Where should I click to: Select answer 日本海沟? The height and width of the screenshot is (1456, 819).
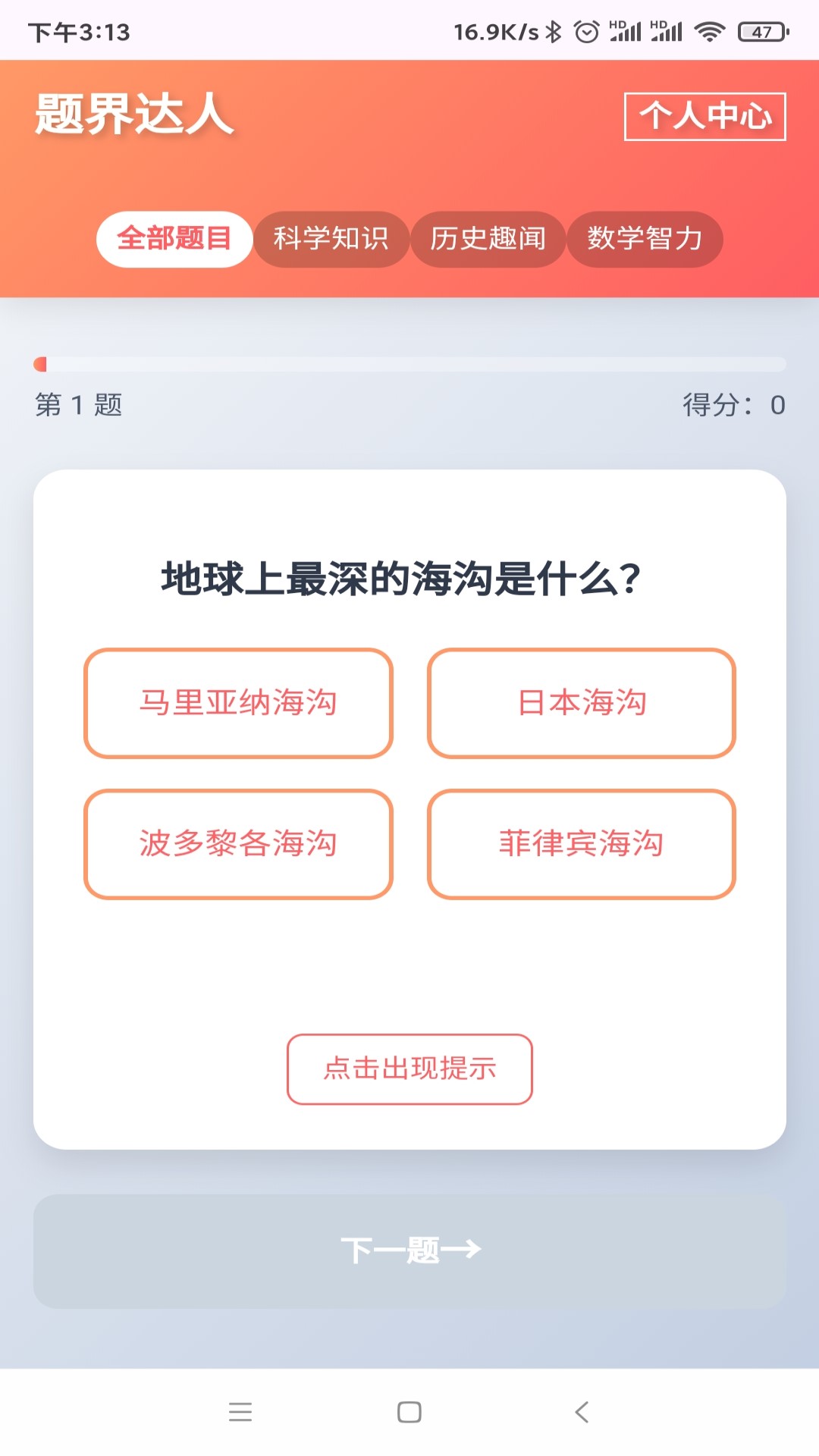click(x=581, y=703)
